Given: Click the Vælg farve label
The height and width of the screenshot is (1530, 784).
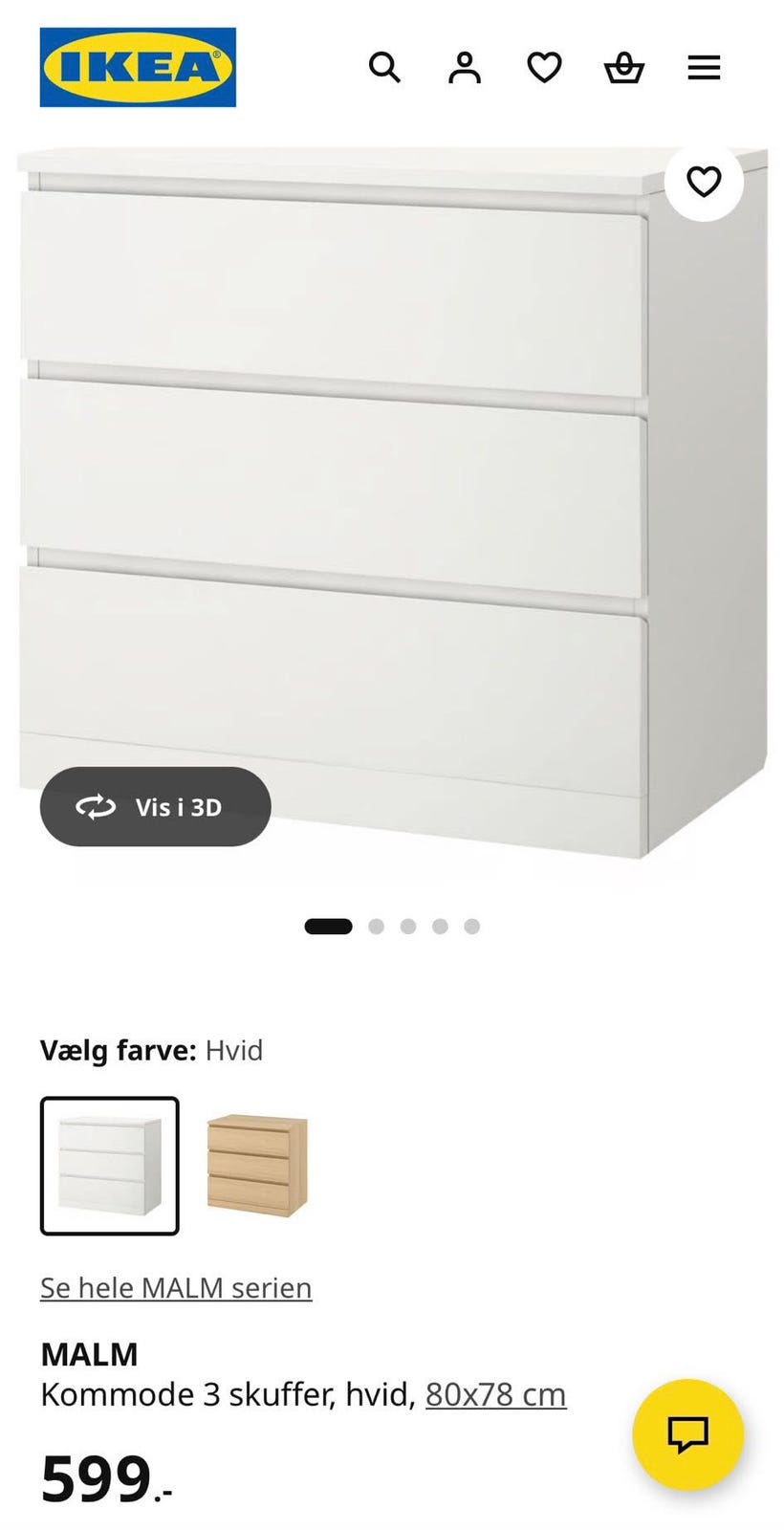Looking at the screenshot, I should coord(117,1050).
